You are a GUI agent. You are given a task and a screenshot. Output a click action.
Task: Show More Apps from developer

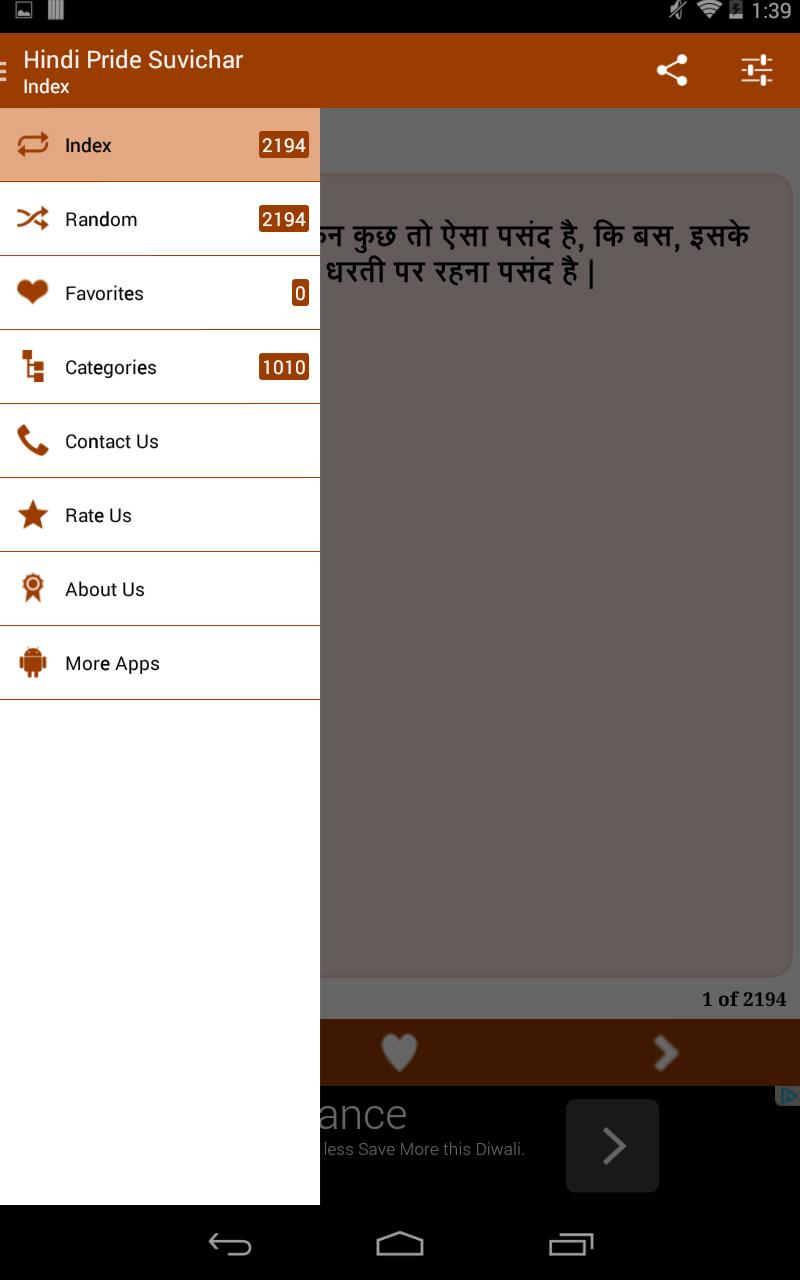160,663
